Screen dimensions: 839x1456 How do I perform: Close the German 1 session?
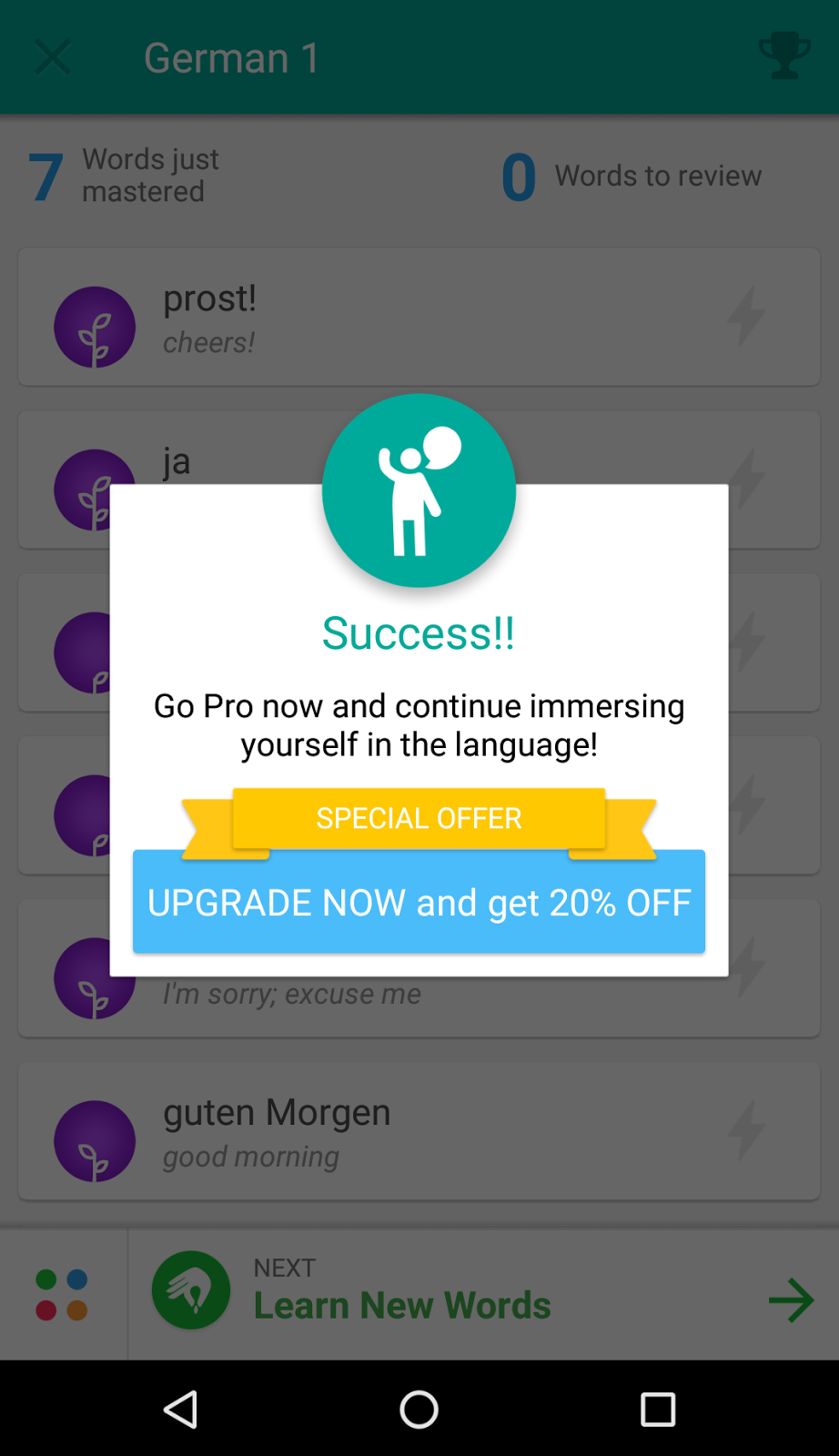pyautogui.click(x=52, y=58)
